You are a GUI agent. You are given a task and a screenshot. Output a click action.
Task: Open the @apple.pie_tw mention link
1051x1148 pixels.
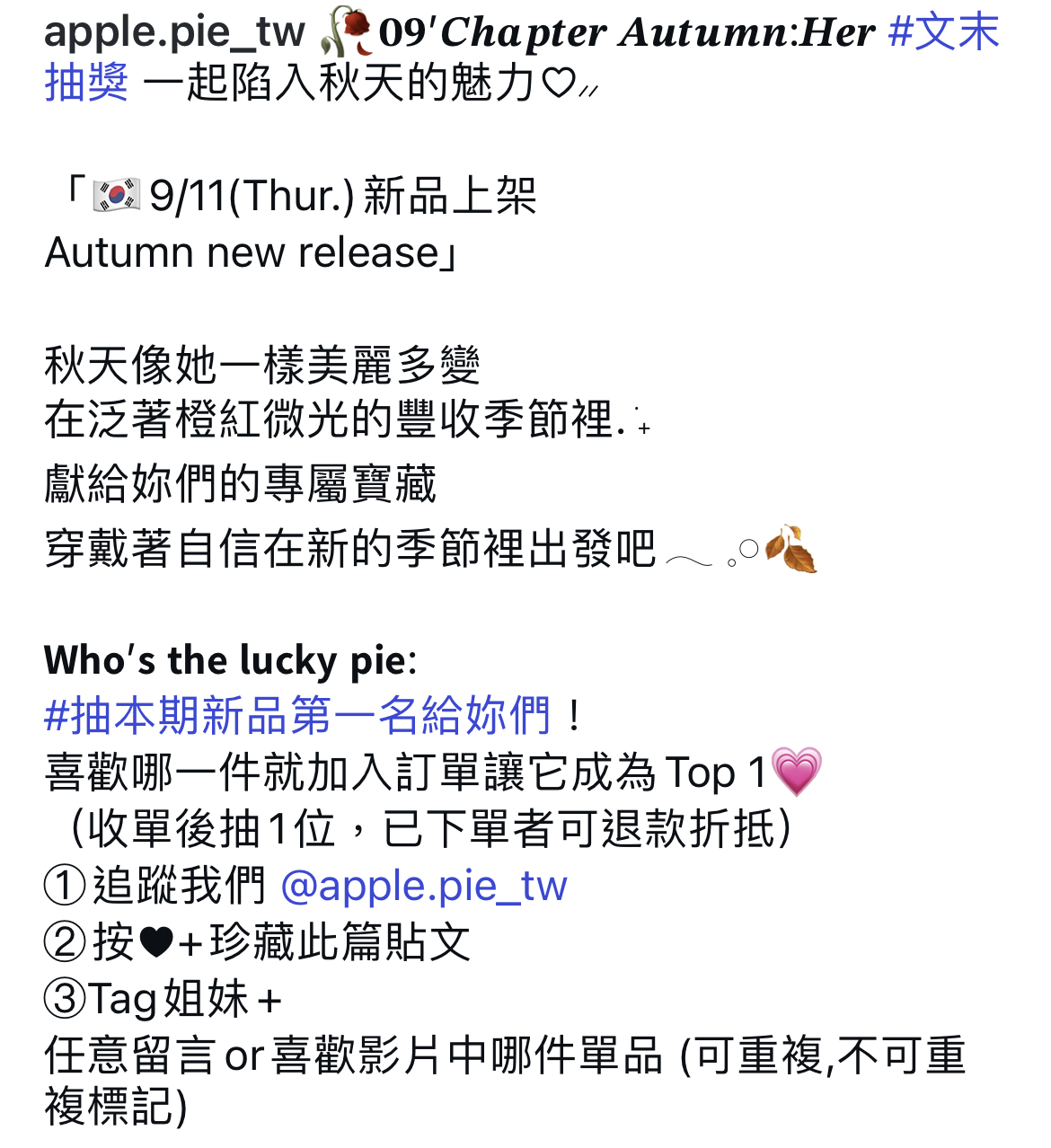click(424, 886)
